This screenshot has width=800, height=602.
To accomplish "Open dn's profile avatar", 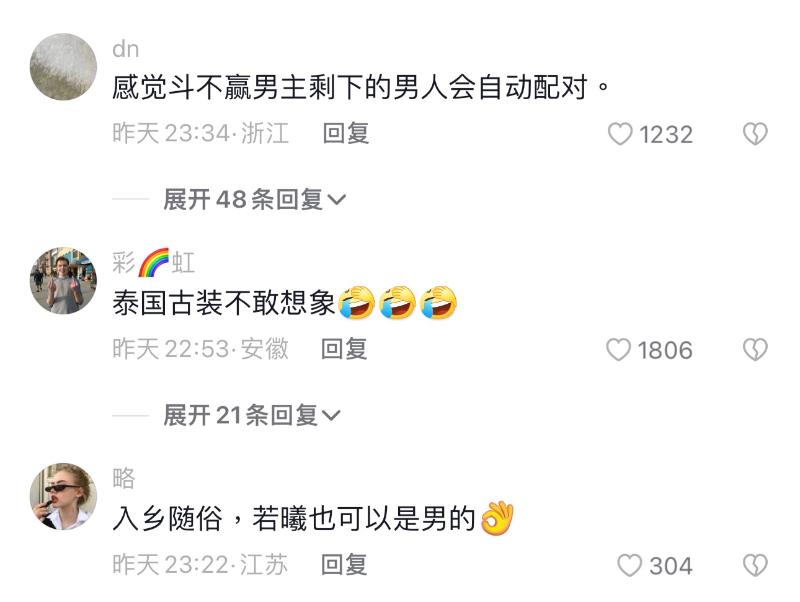I will [63, 67].
